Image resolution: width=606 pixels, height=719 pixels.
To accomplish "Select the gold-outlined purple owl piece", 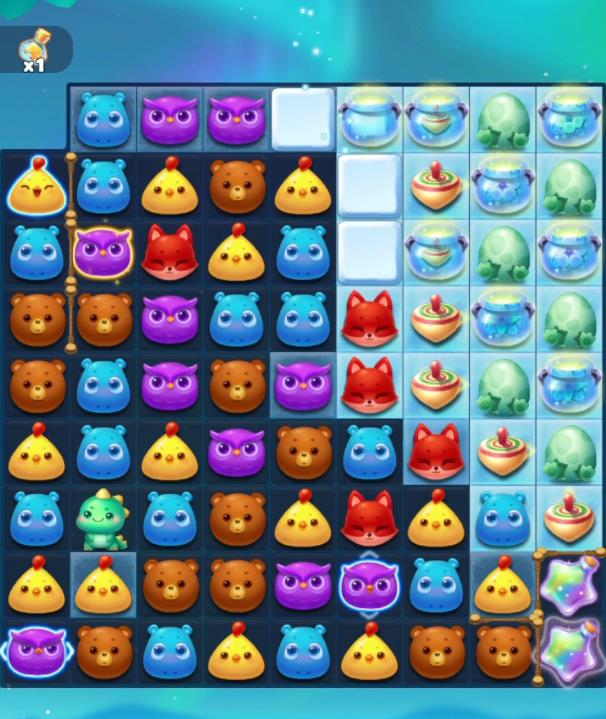I will point(102,253).
